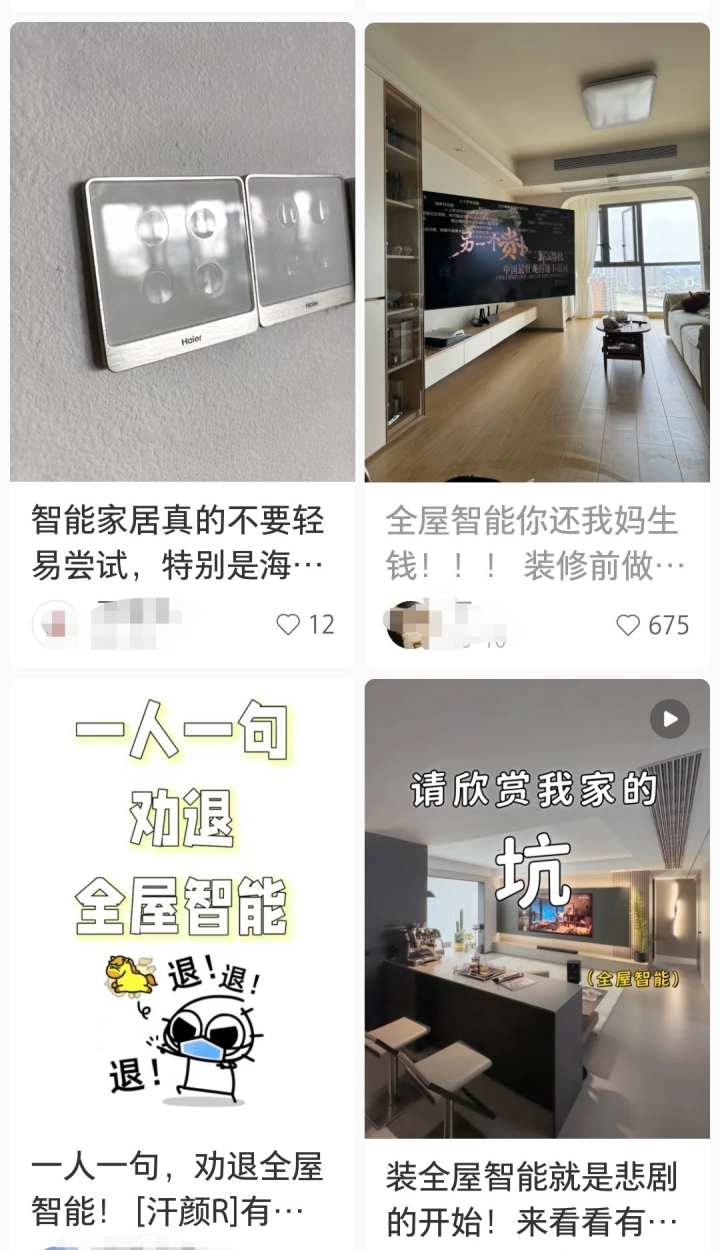Open the Haier smart switch post
The height and width of the screenshot is (1250, 720).
tap(182, 252)
